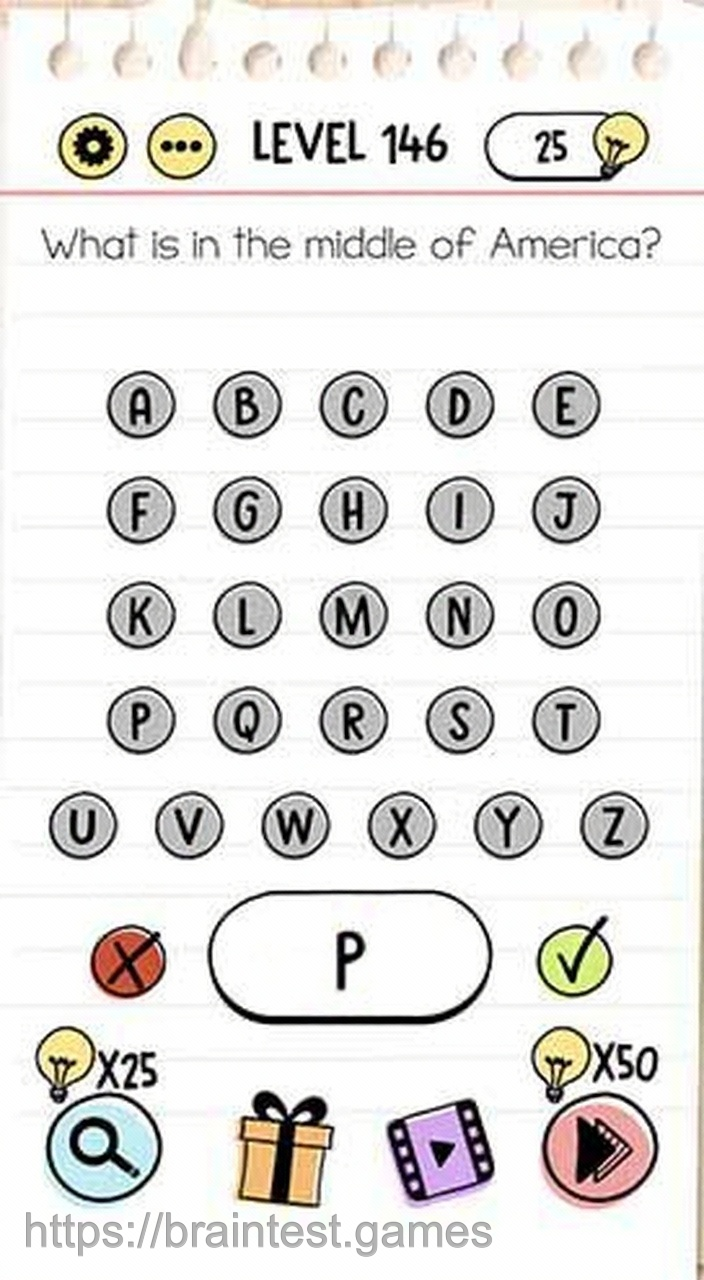Select the letter M button

pos(352,616)
